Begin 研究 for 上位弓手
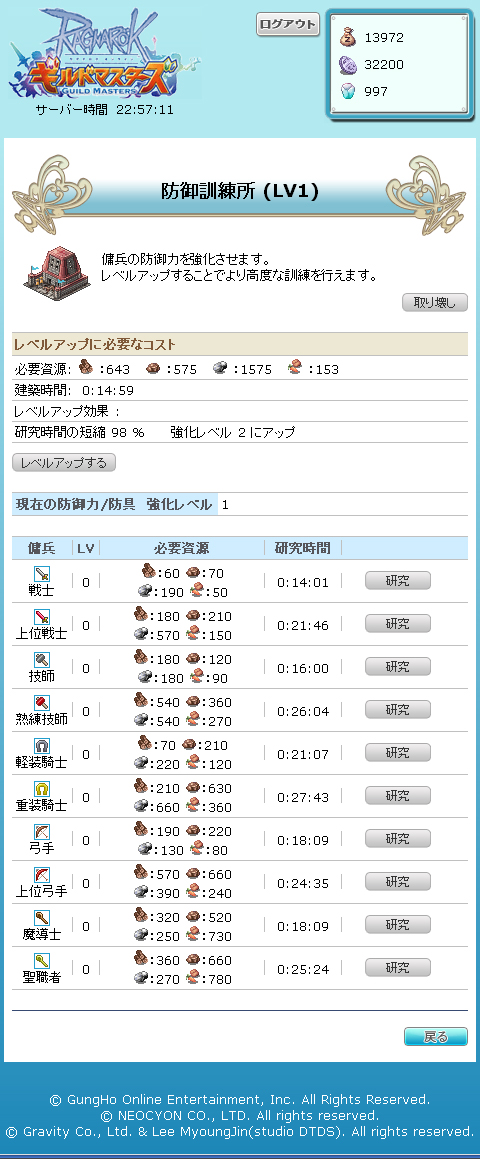Screen dimensions: 480x1159 coord(398,881)
